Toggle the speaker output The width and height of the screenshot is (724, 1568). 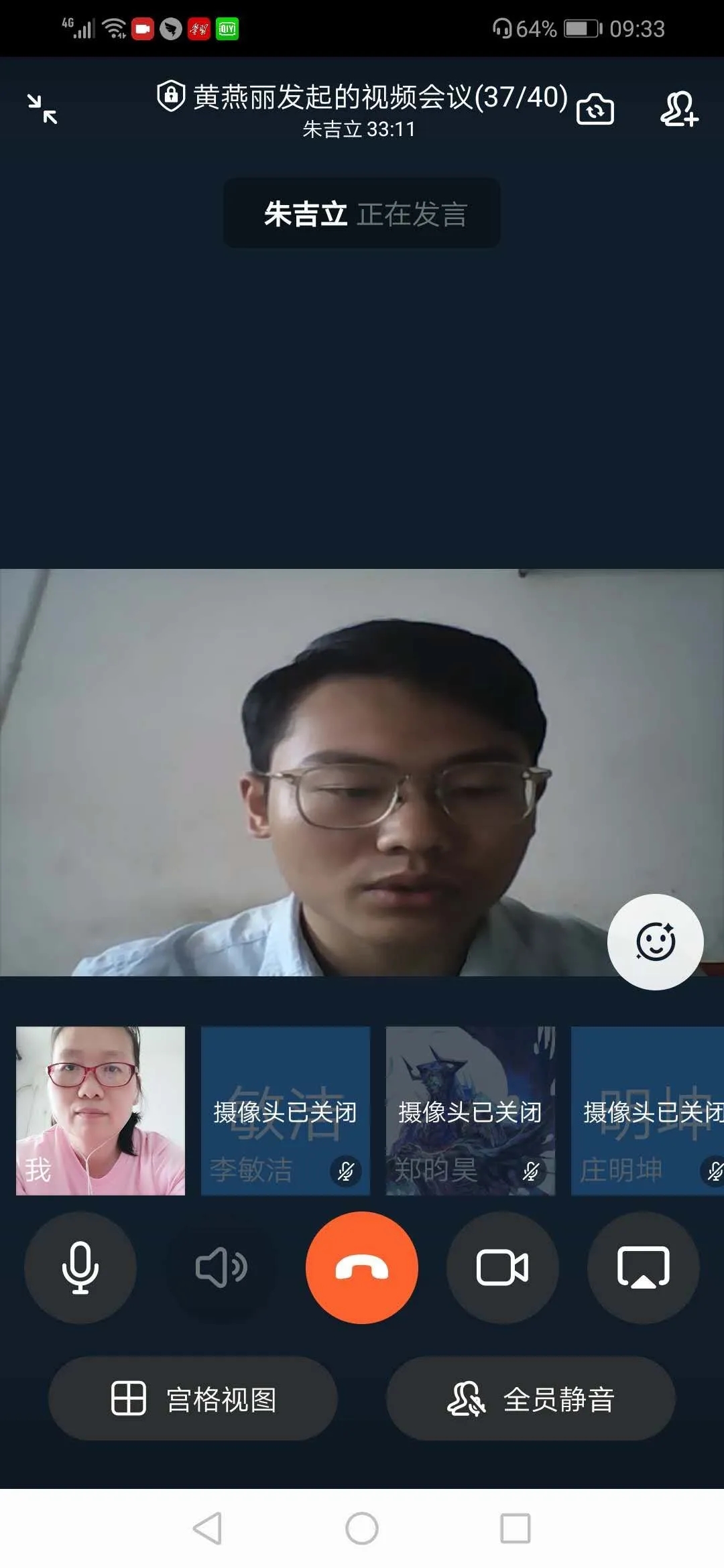coord(221,1267)
